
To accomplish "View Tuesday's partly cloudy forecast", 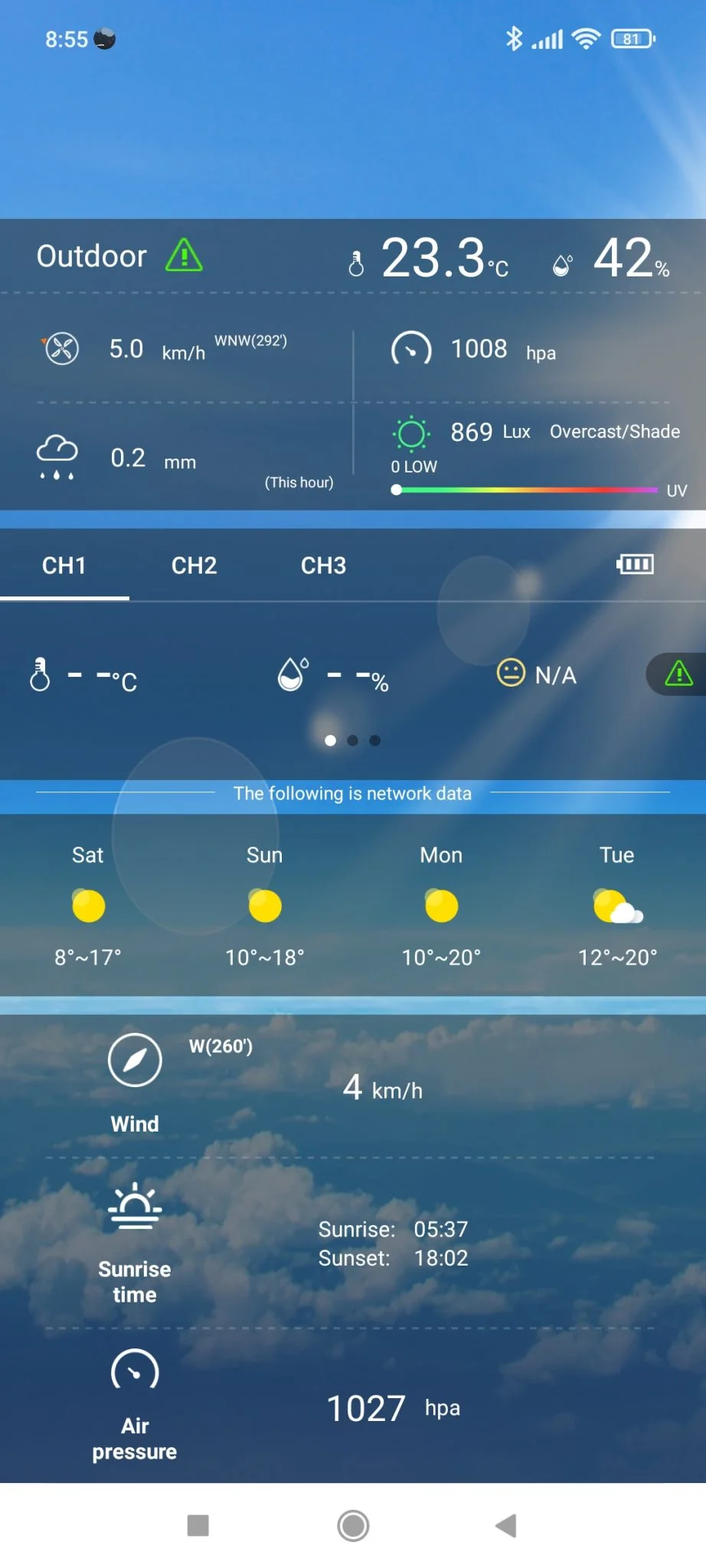I will pyautogui.click(x=617, y=906).
